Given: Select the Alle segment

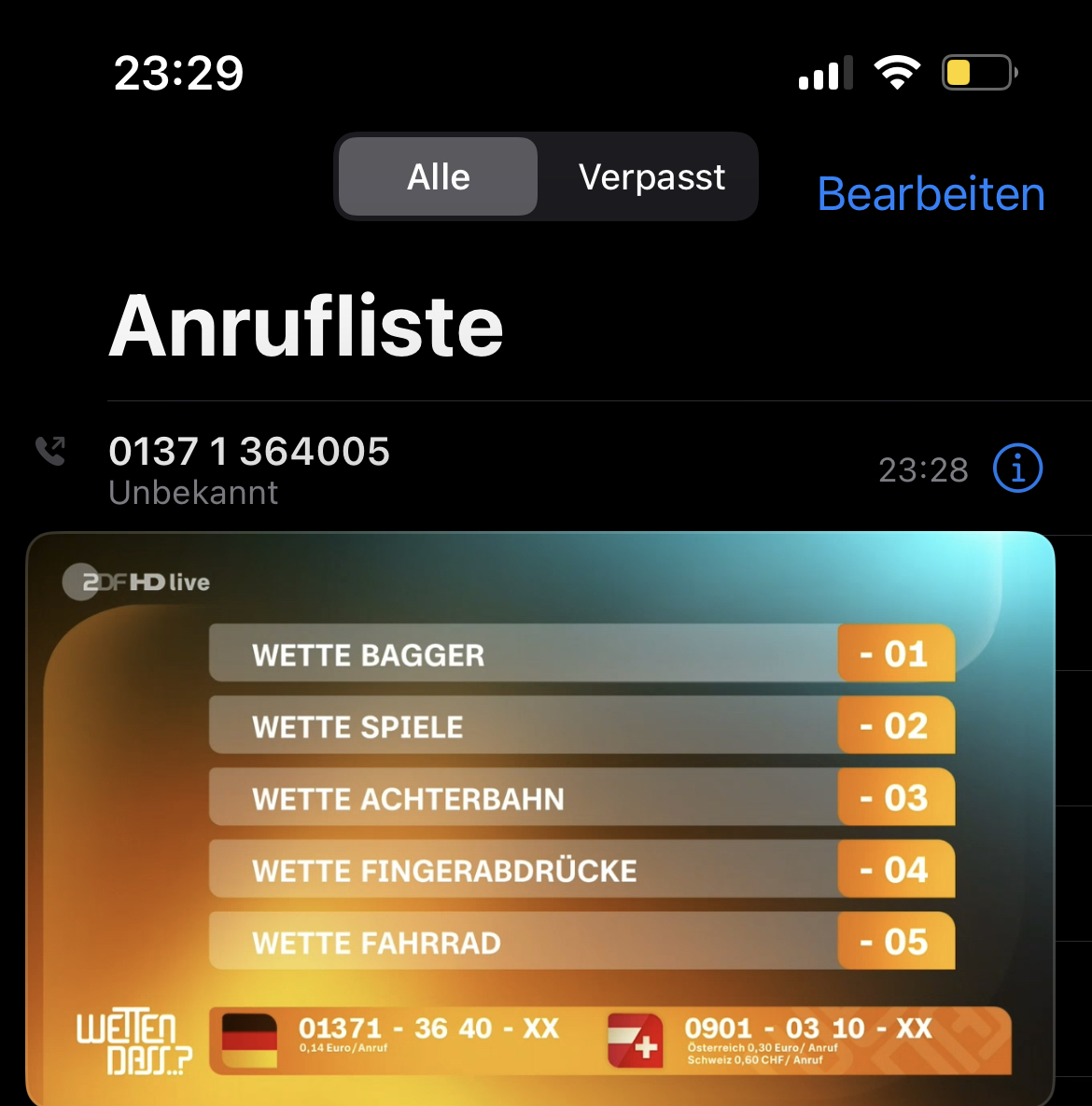Looking at the screenshot, I should (x=439, y=177).
